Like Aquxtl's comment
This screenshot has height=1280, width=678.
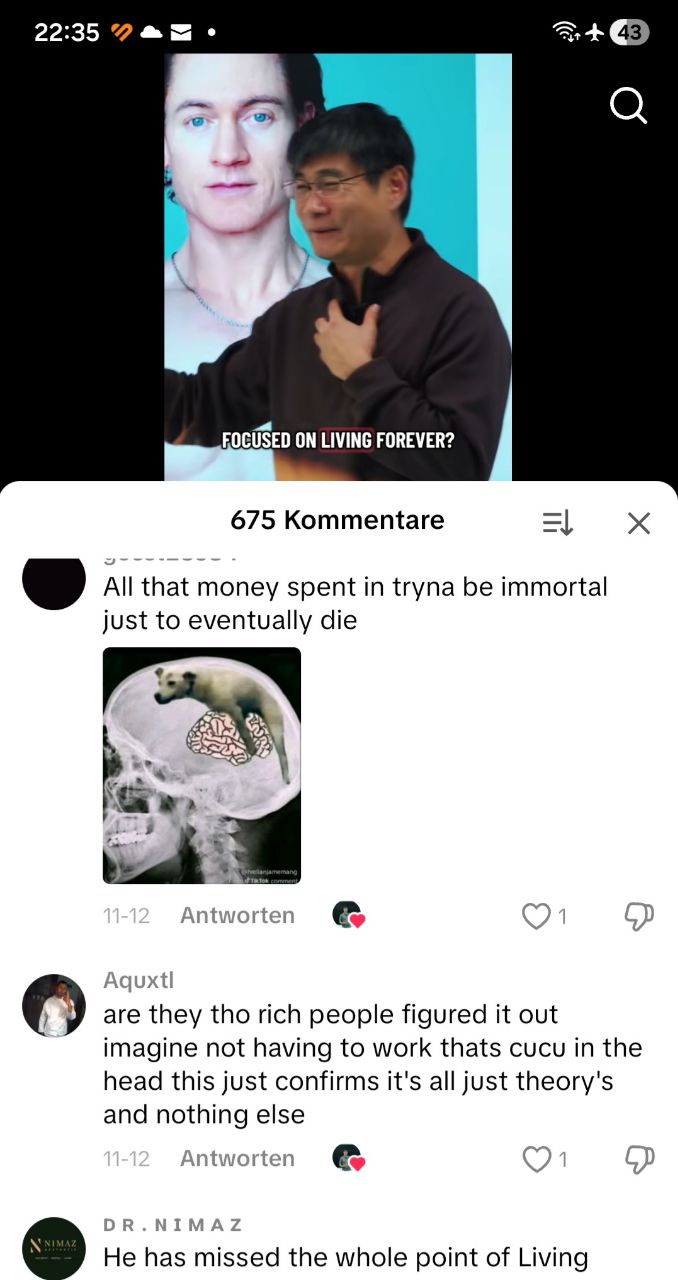[537, 1158]
